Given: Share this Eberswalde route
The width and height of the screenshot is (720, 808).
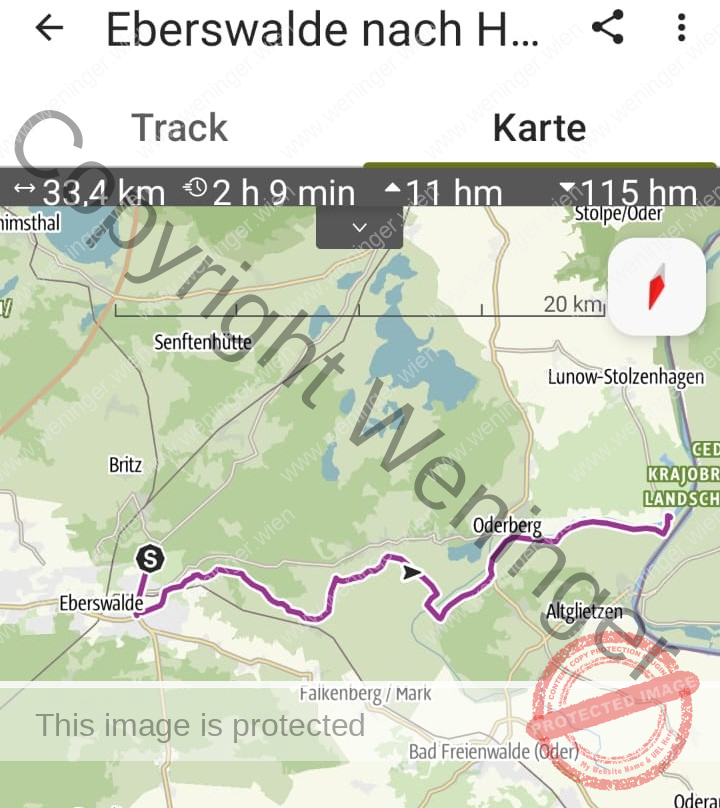Looking at the screenshot, I should coord(608,28).
